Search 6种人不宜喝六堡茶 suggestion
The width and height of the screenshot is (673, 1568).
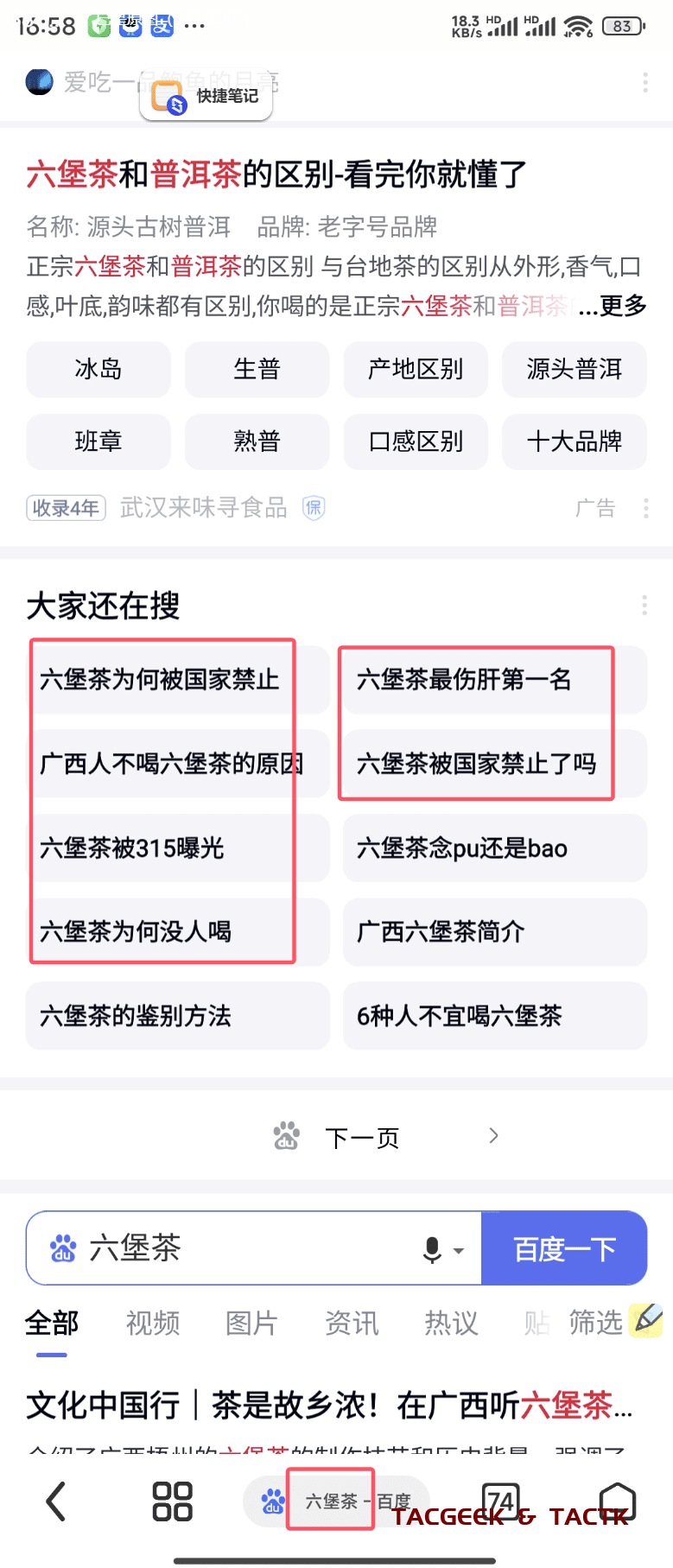pyautogui.click(x=460, y=1016)
